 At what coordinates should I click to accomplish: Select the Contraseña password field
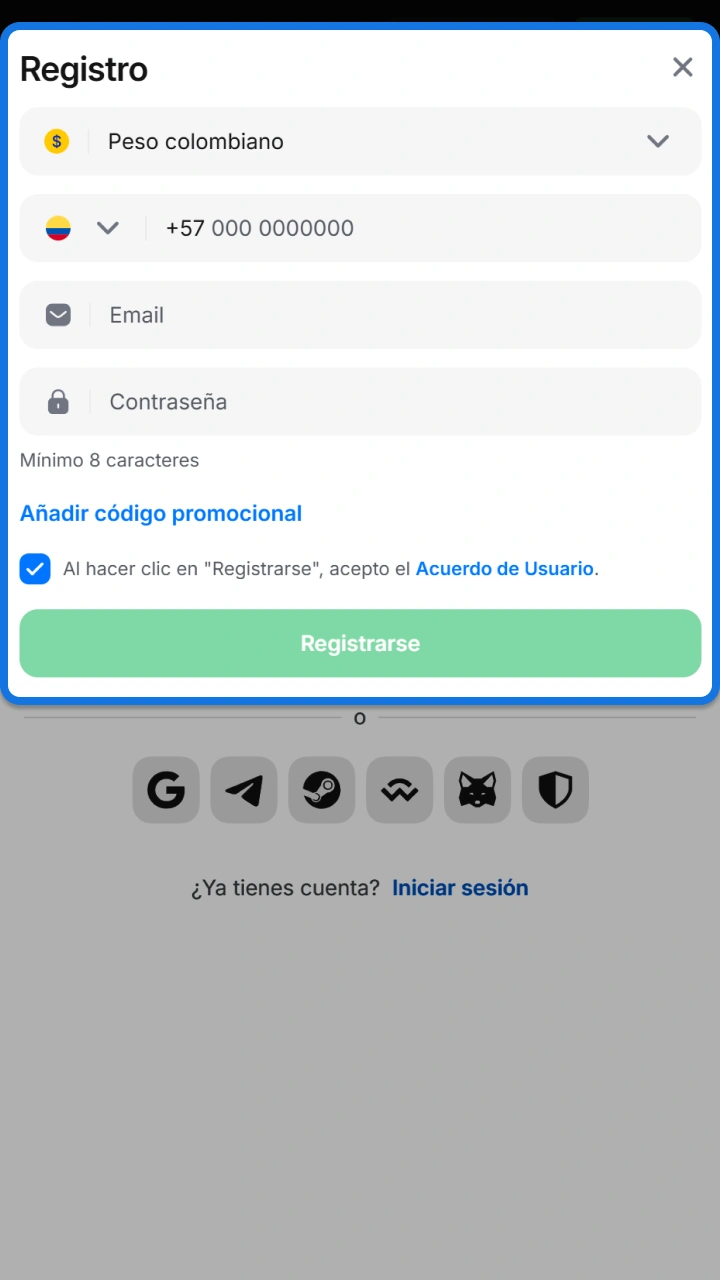coord(360,402)
